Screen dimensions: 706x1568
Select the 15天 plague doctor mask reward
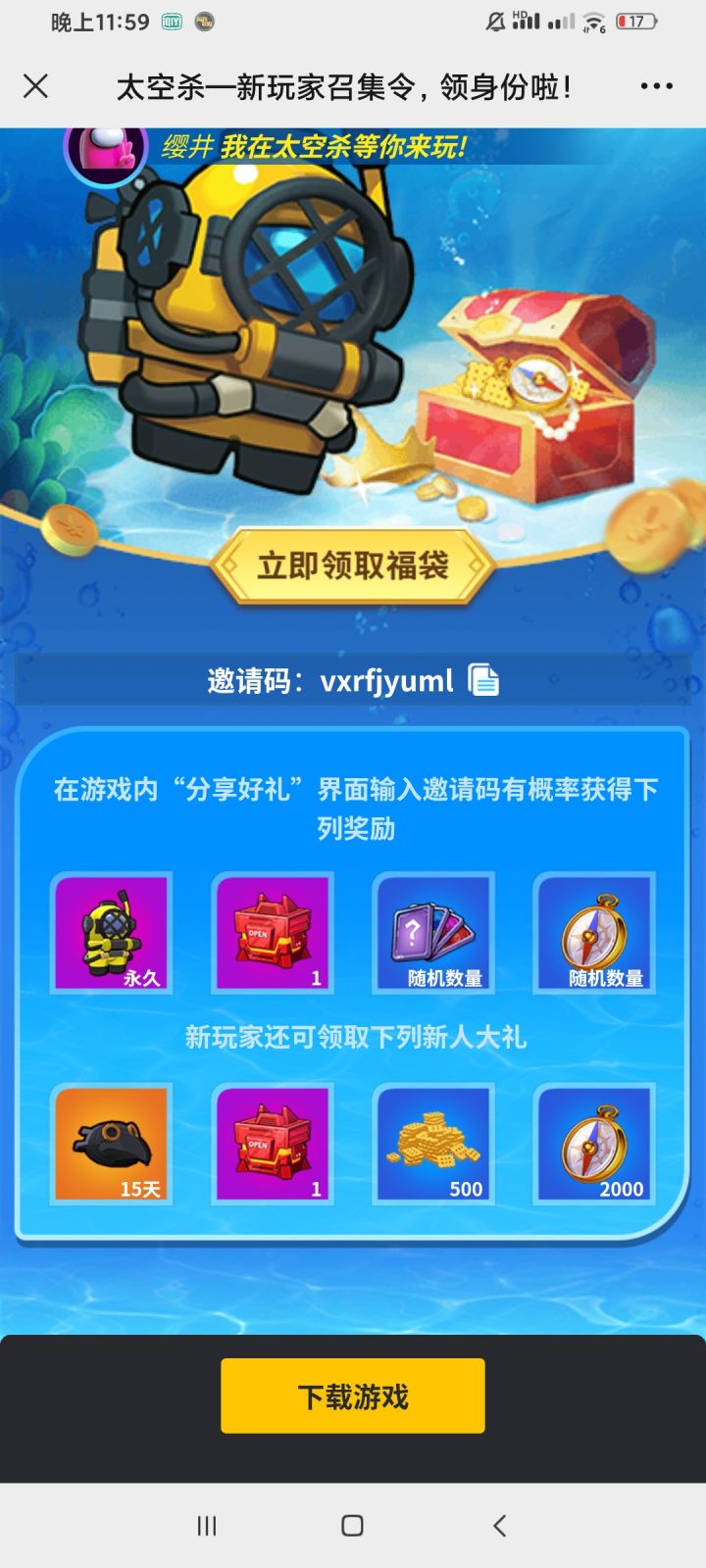click(111, 1143)
